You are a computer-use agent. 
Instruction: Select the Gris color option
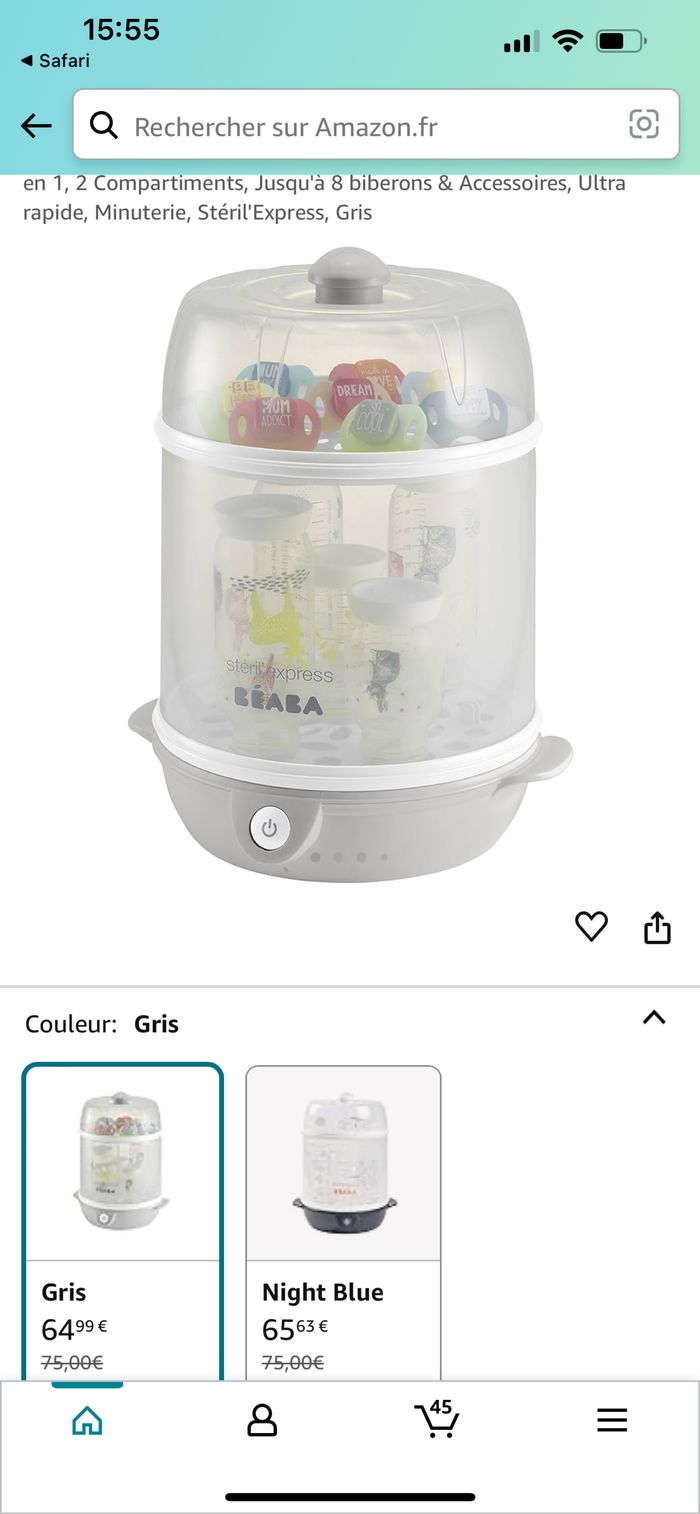(122, 1220)
